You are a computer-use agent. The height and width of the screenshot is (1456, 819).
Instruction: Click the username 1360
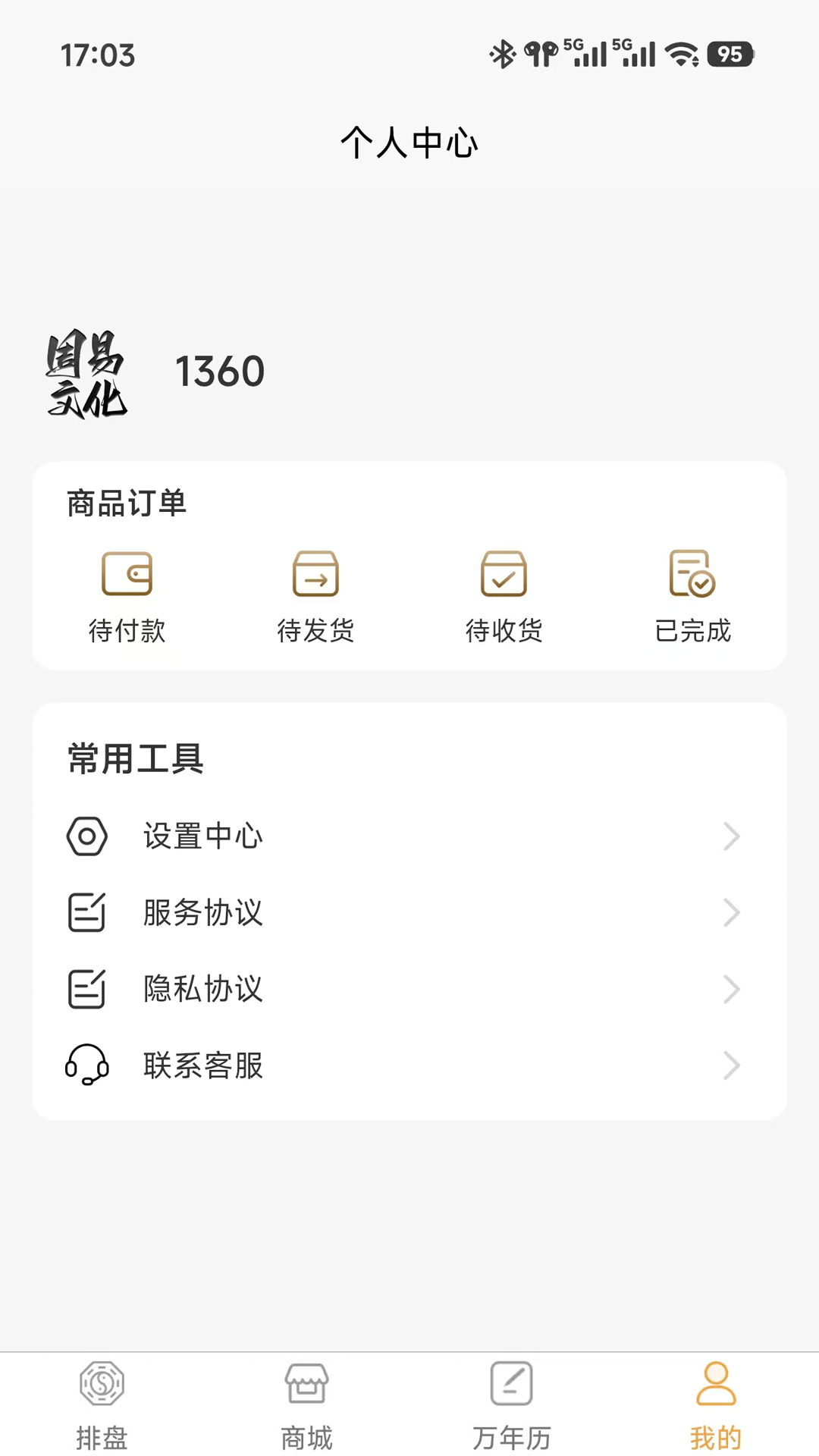coord(219,370)
